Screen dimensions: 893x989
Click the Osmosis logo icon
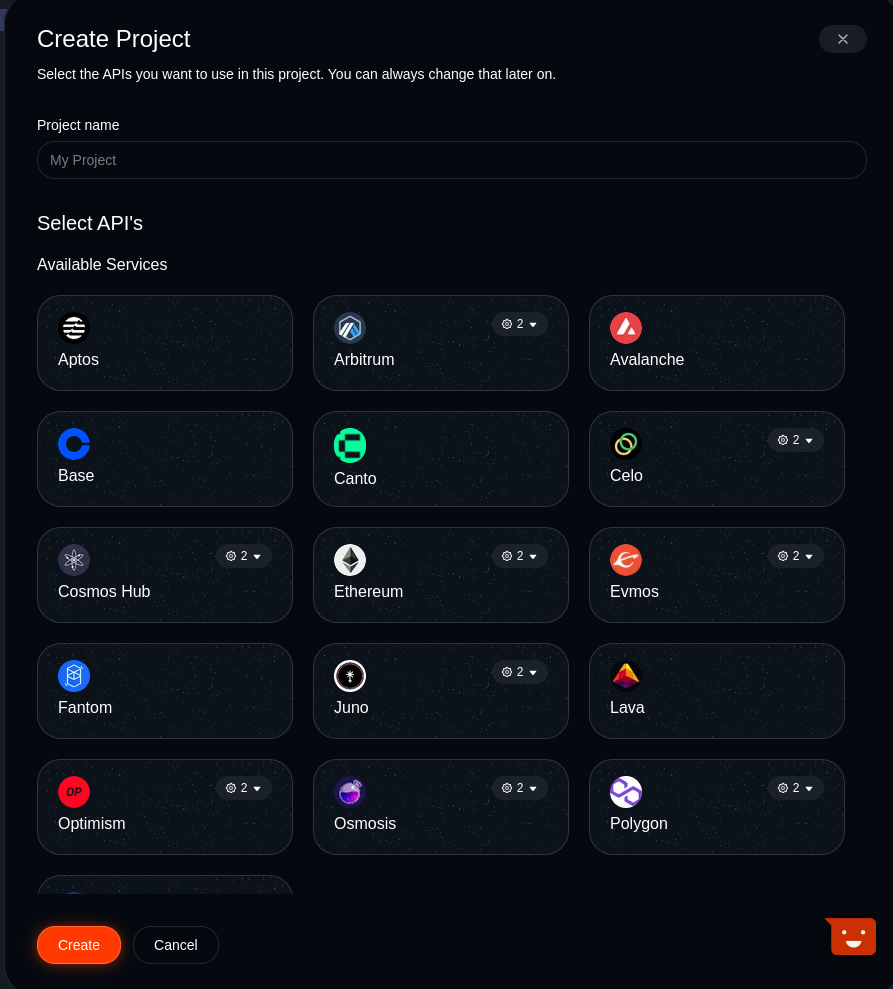pos(350,792)
